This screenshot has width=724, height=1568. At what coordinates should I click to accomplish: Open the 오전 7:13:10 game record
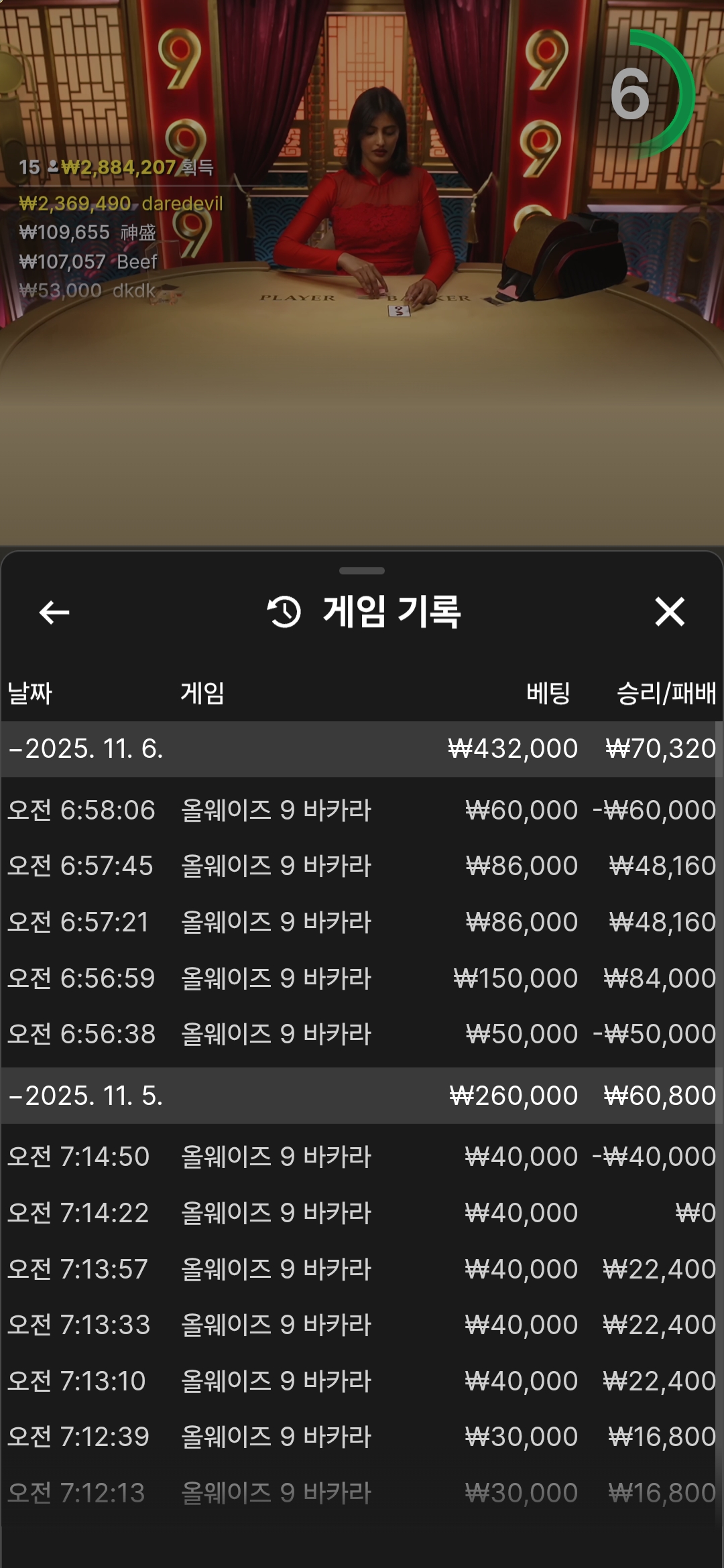361,1381
